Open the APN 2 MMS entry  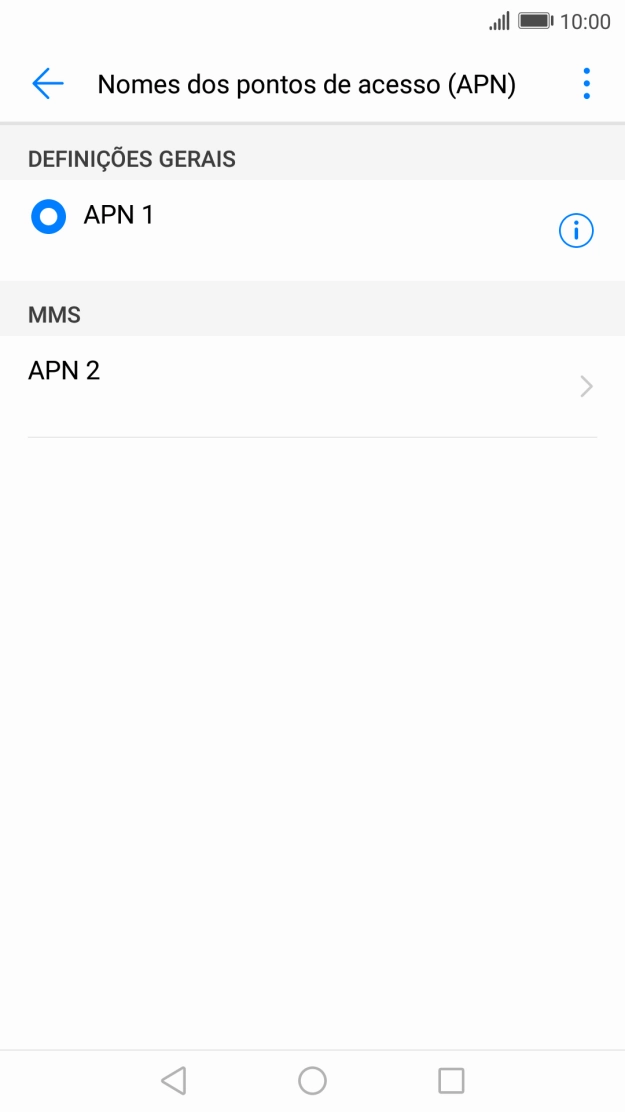coord(300,385)
